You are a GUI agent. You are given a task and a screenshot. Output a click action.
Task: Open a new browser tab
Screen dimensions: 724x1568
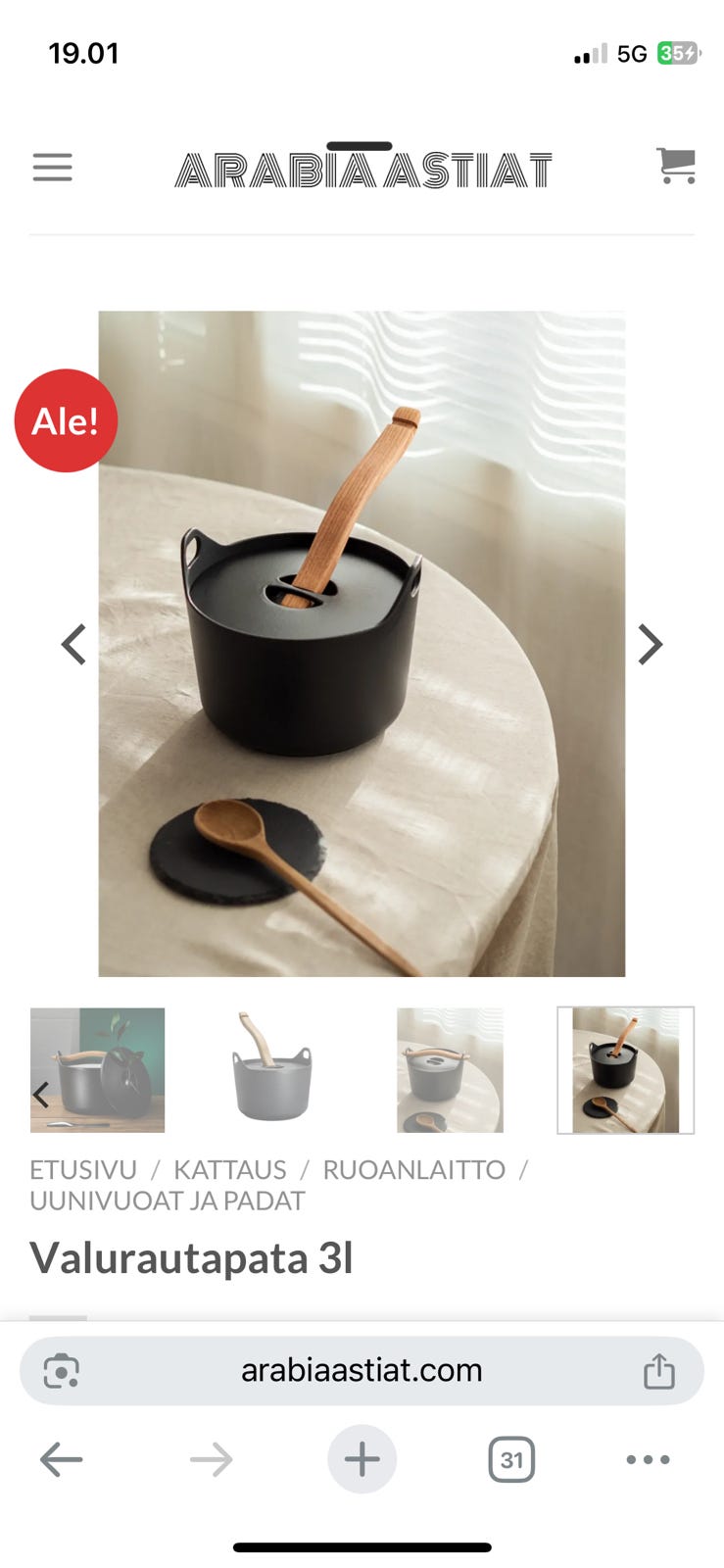pyautogui.click(x=362, y=1459)
